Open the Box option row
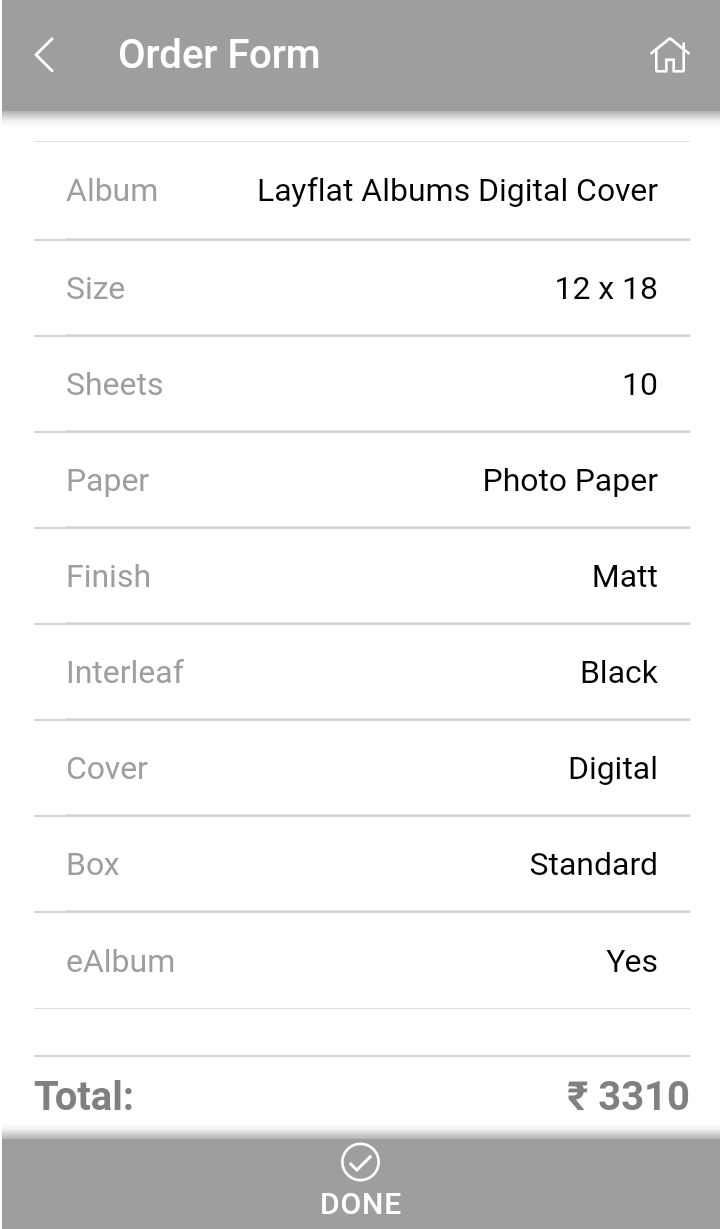 [361, 864]
